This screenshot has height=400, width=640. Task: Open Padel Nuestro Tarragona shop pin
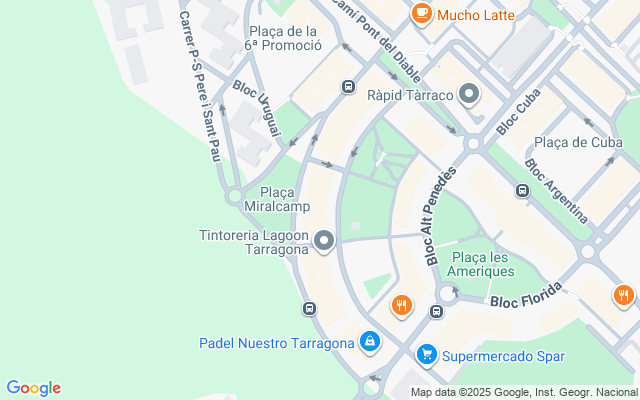point(370,343)
